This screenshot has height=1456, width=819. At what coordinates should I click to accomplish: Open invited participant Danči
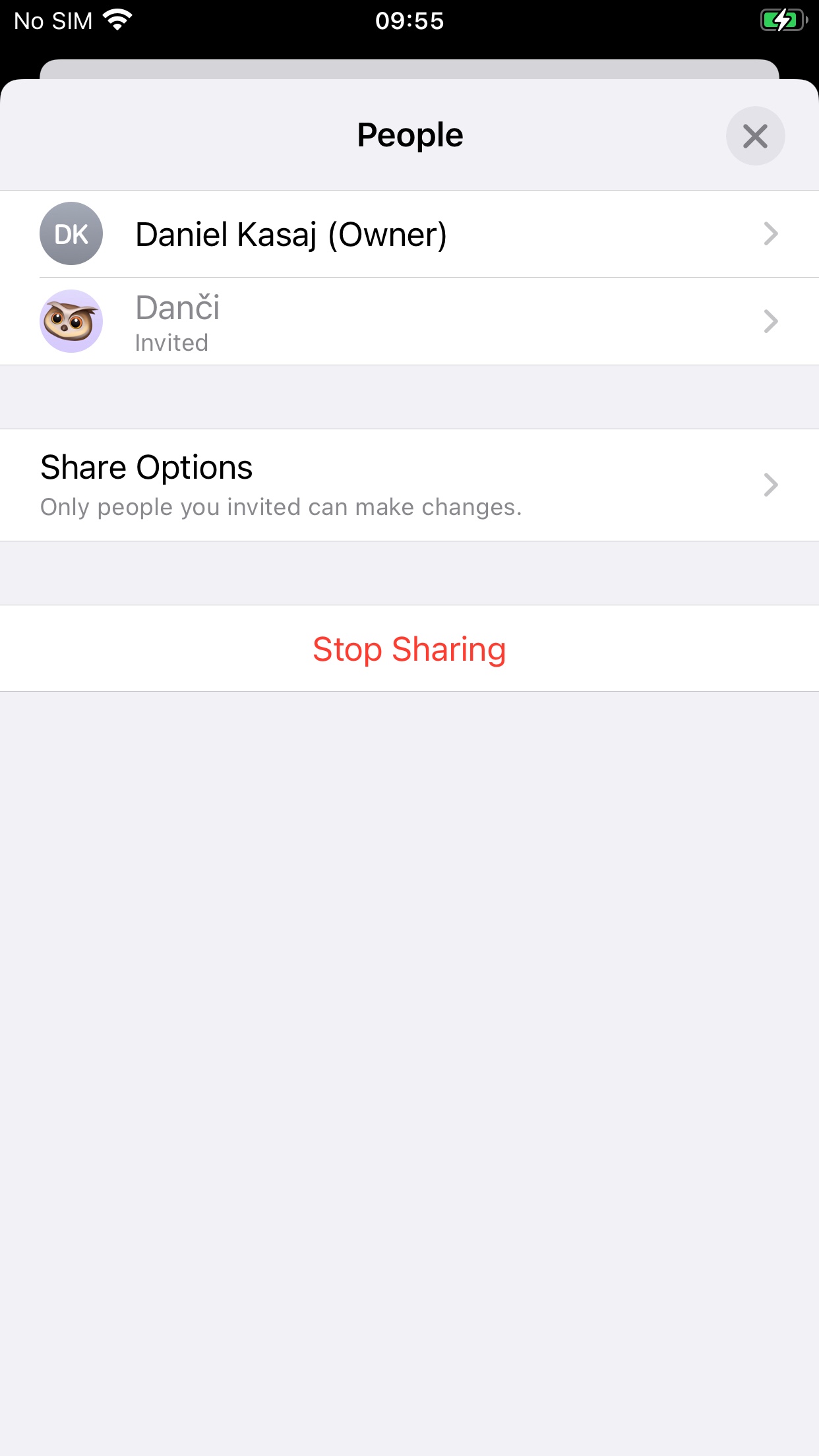pos(409,322)
